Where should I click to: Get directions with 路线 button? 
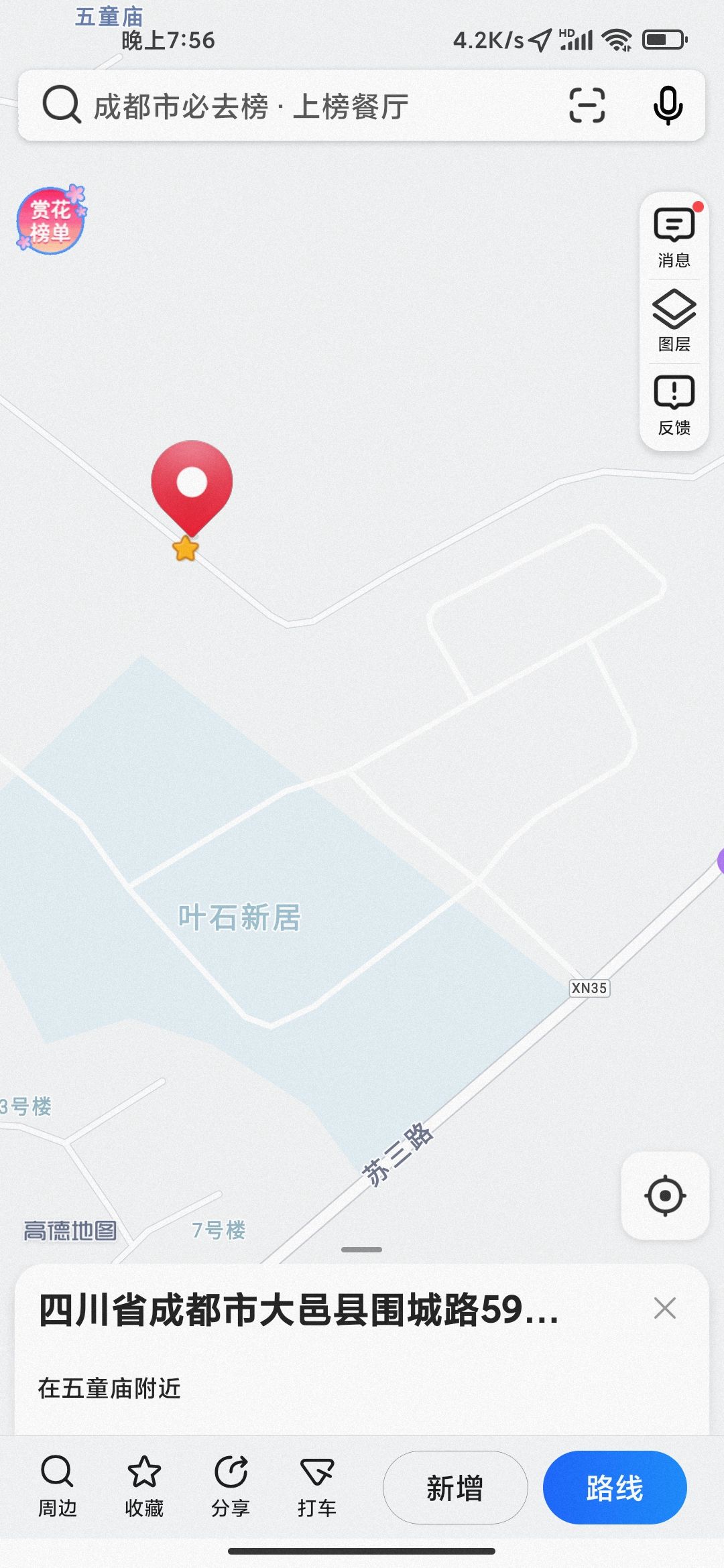[x=615, y=1488]
